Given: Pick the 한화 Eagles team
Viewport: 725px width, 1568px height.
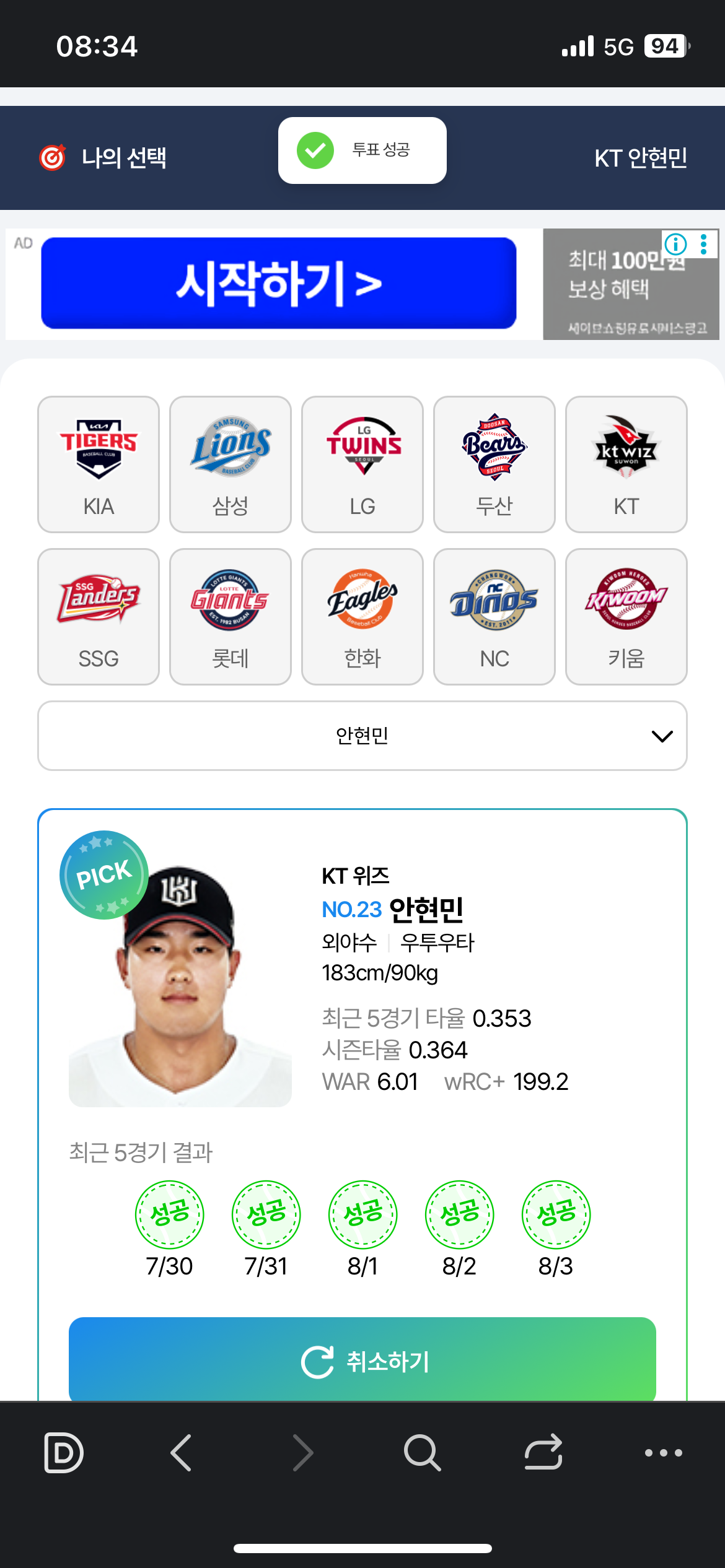Looking at the screenshot, I should [362, 617].
